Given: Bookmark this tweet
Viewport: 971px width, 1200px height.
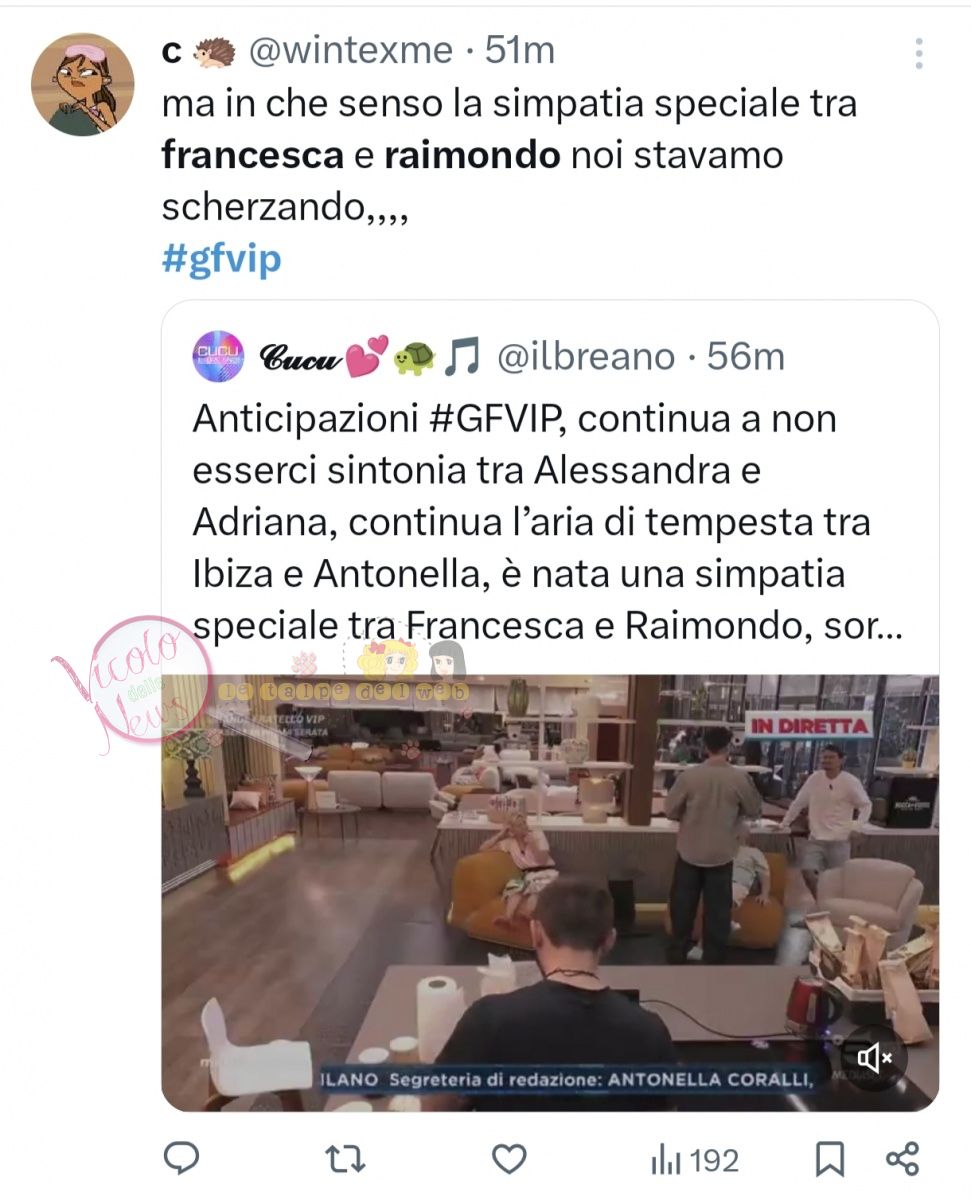Looking at the screenshot, I should [x=828, y=1159].
